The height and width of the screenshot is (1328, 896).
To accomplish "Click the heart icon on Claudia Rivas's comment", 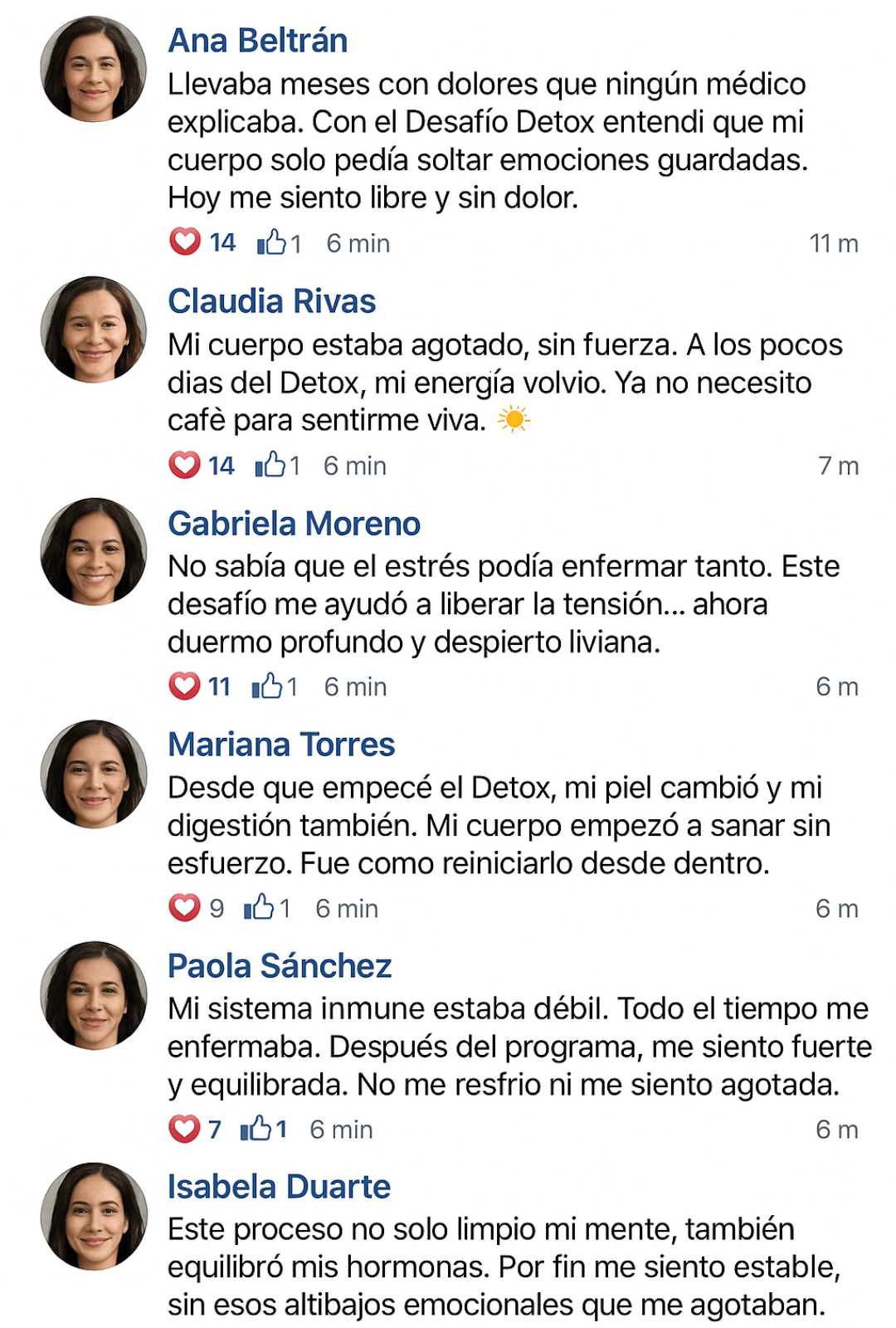I will pos(186,464).
